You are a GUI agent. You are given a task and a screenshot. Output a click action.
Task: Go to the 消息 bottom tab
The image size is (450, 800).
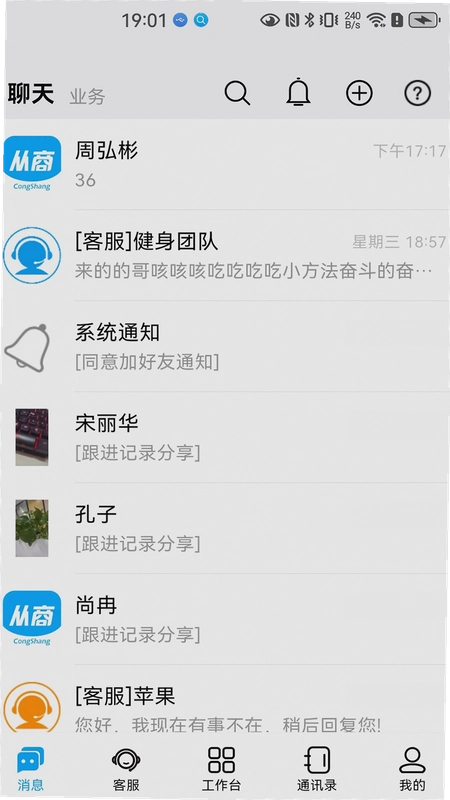[x=31, y=769]
